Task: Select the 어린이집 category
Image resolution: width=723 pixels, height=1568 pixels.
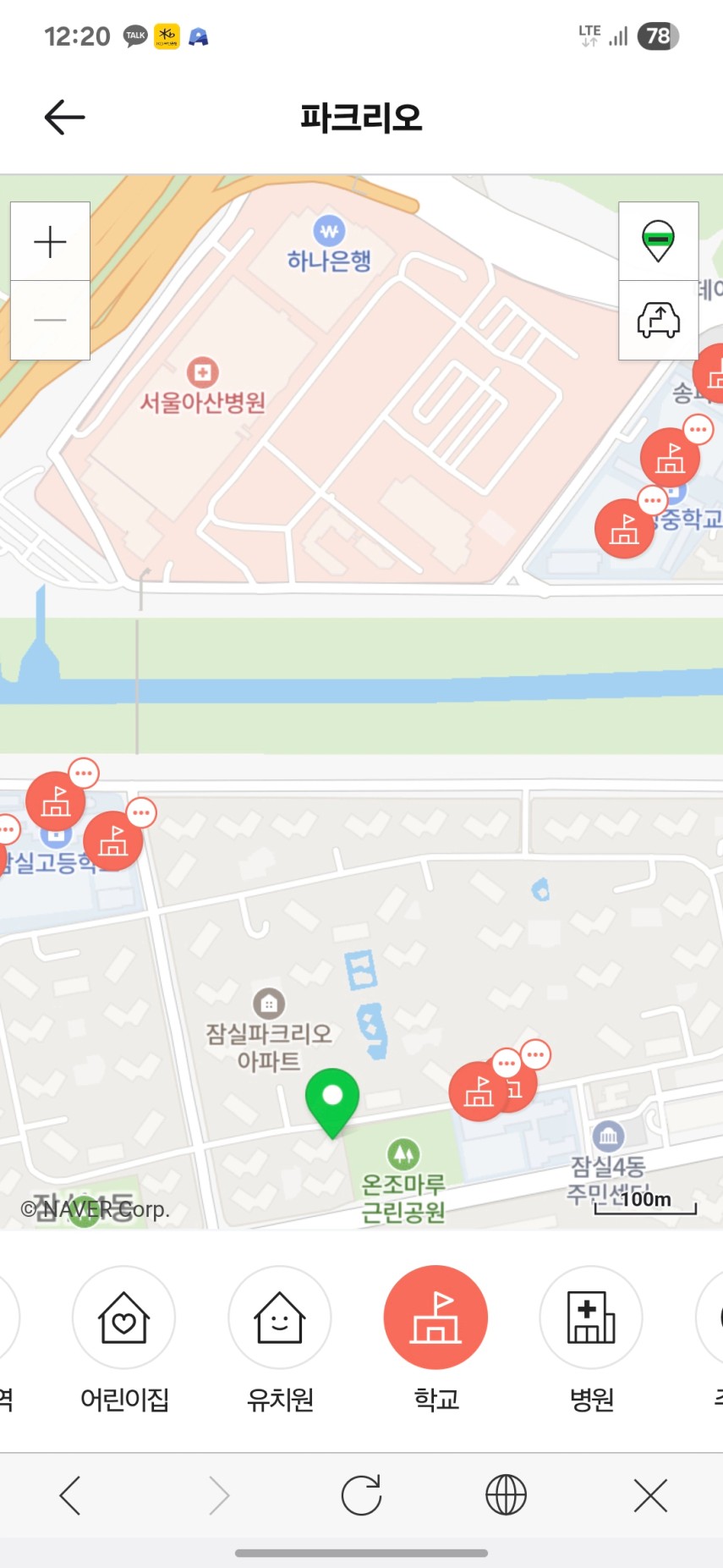Action: (124, 1318)
